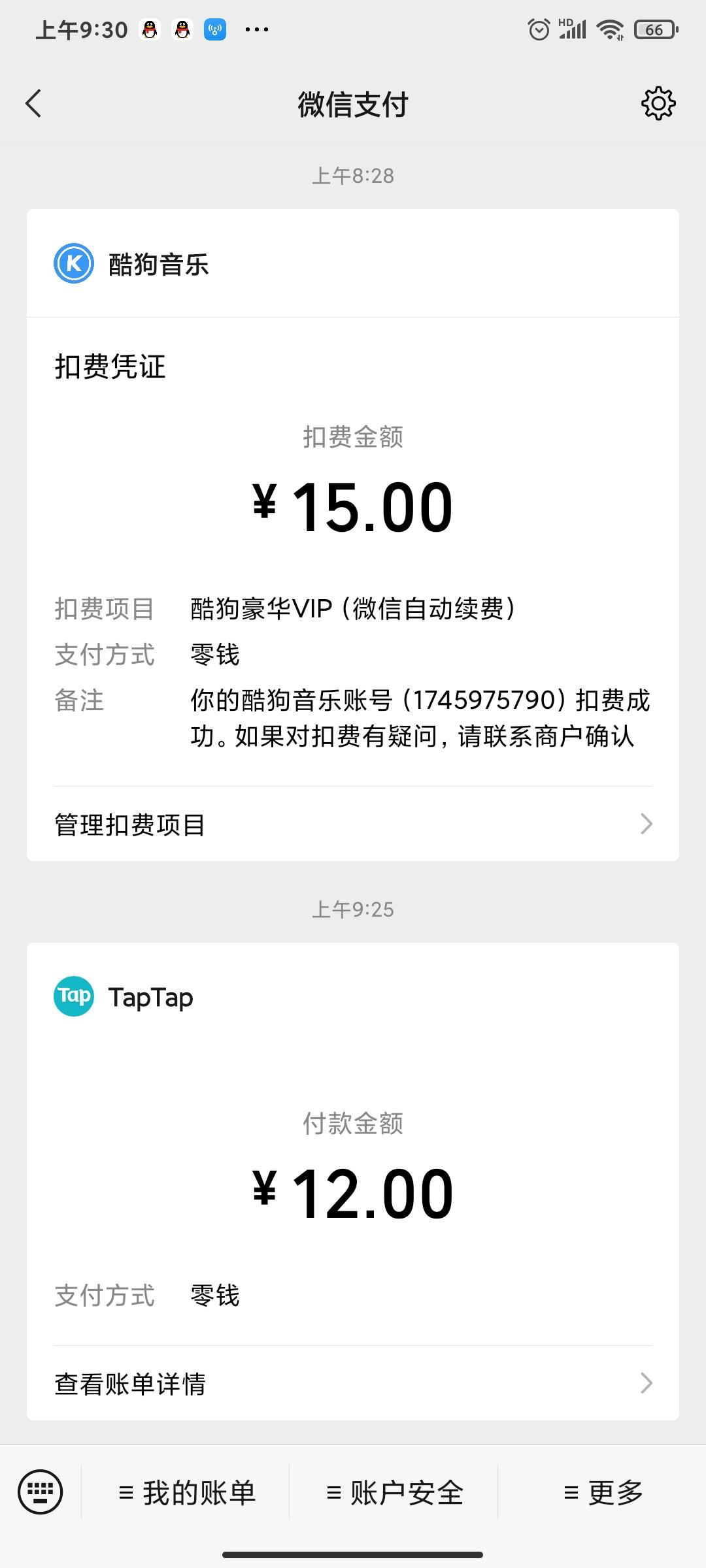Tap the first QQ penguin status bar icon
This screenshot has width=706, height=1568.
[149, 29]
